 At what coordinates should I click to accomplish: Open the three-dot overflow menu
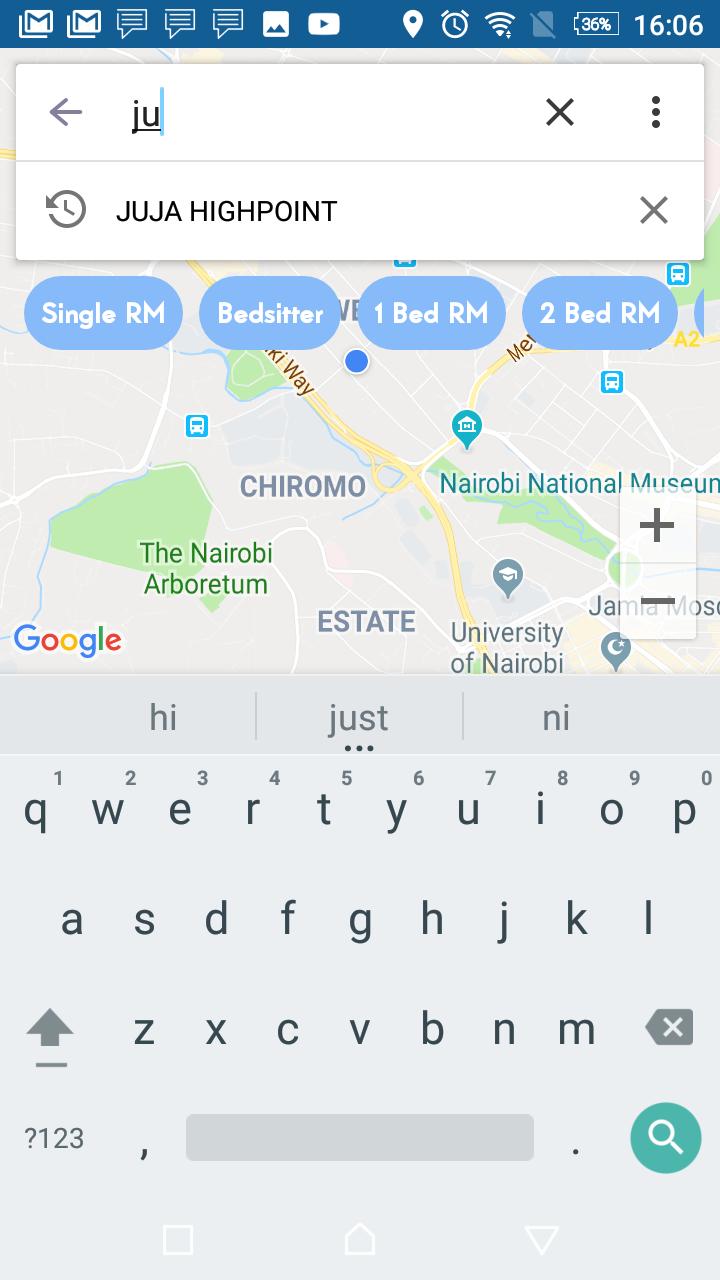pyautogui.click(x=655, y=112)
